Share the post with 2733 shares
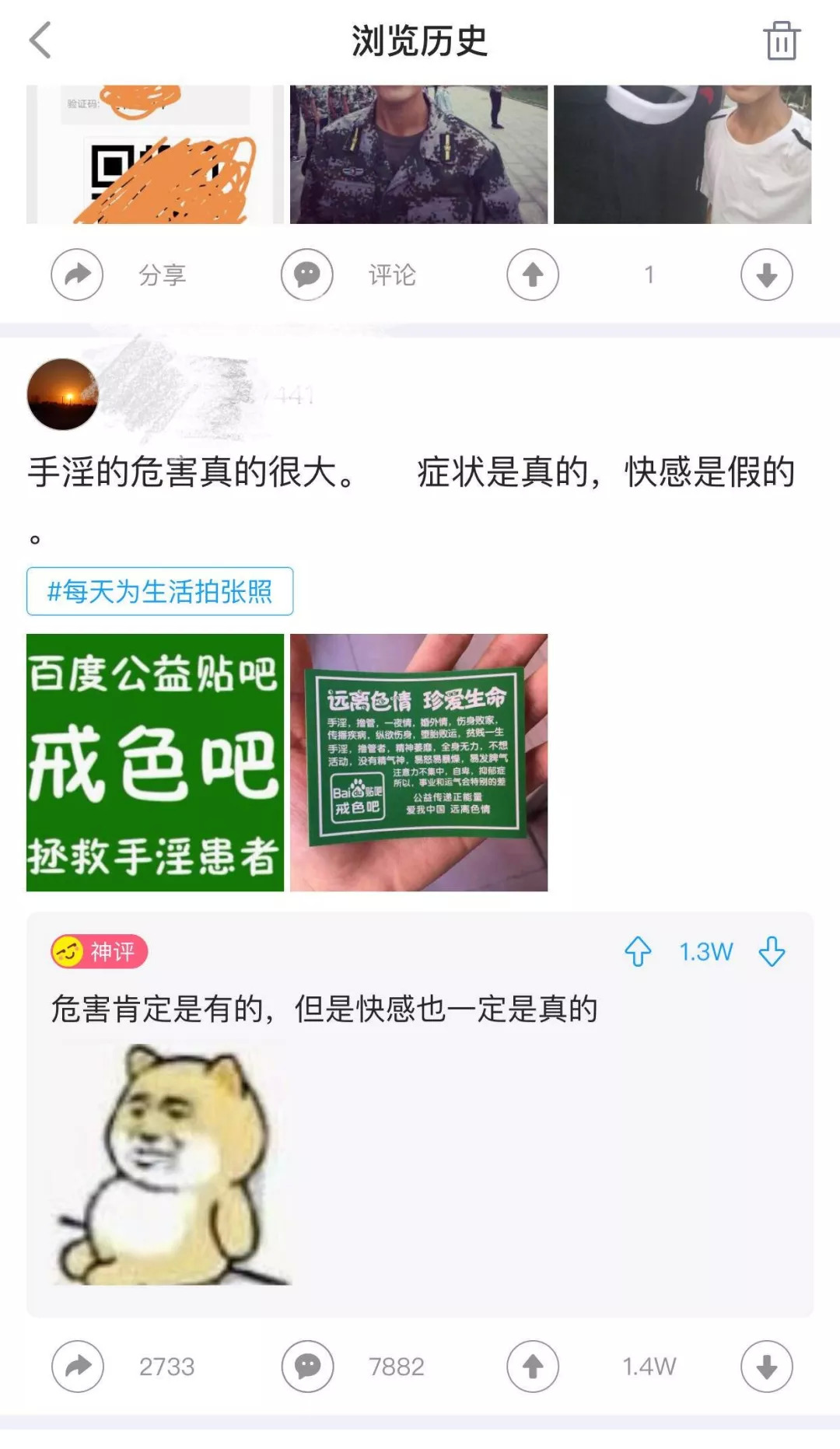 pyautogui.click(x=78, y=1366)
